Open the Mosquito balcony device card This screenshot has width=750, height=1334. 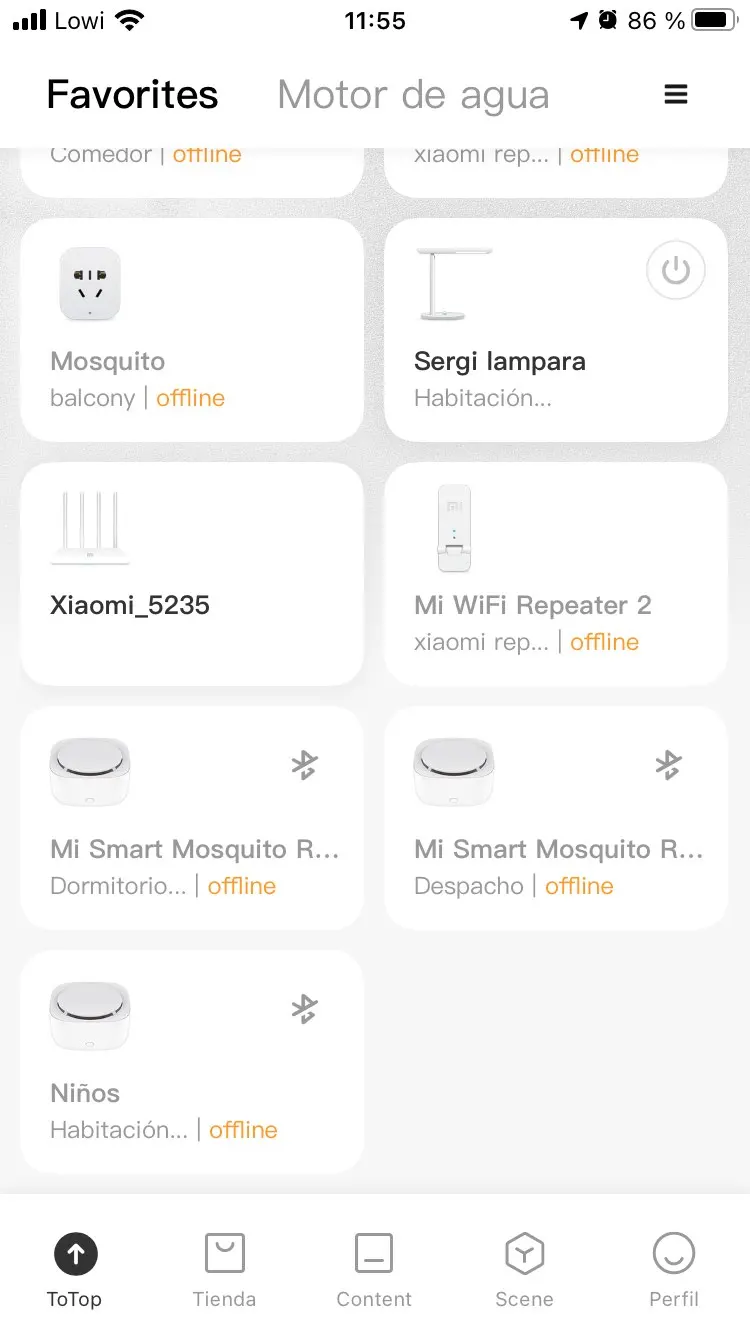tap(191, 330)
